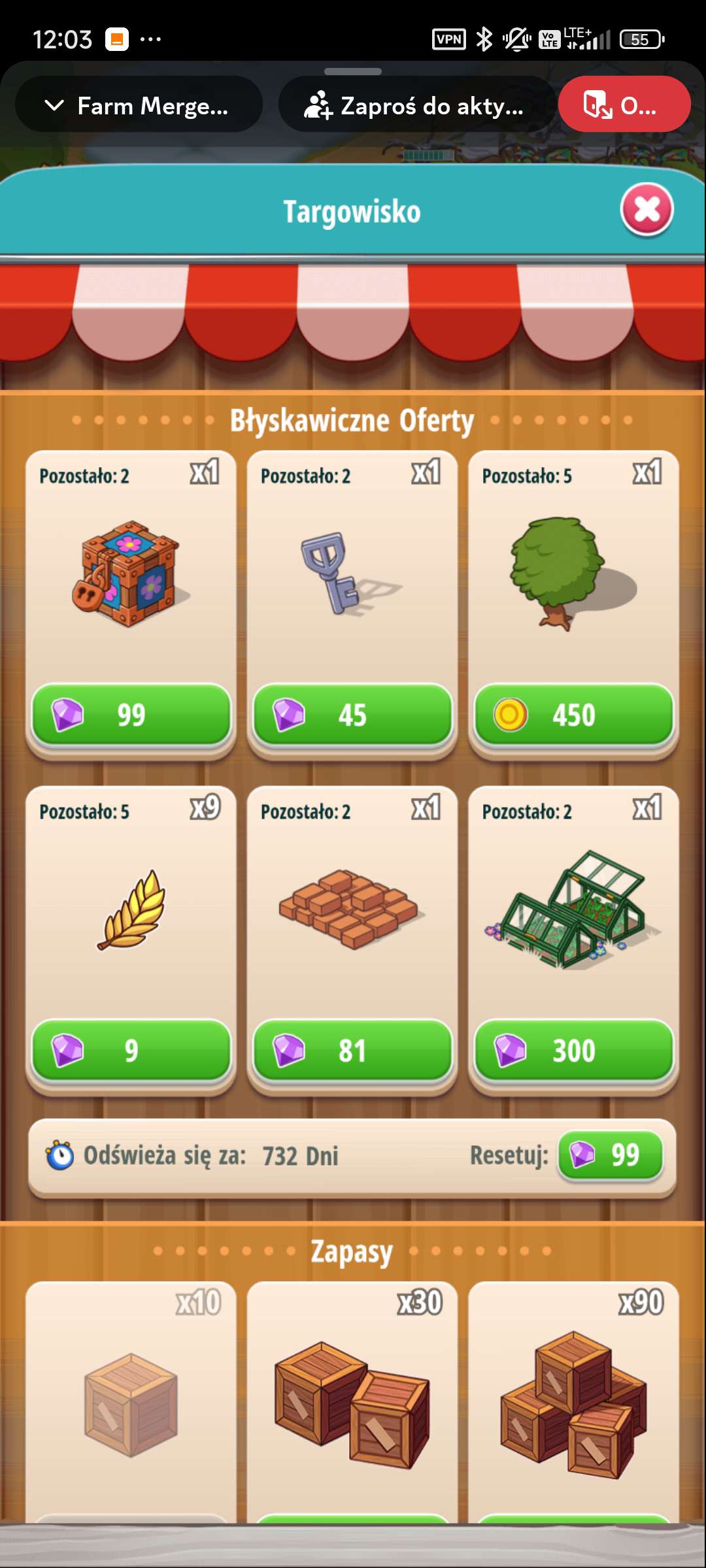The image size is (706, 1568).
Task: Buy the greenhouse for 300 gems
Action: (573, 1051)
